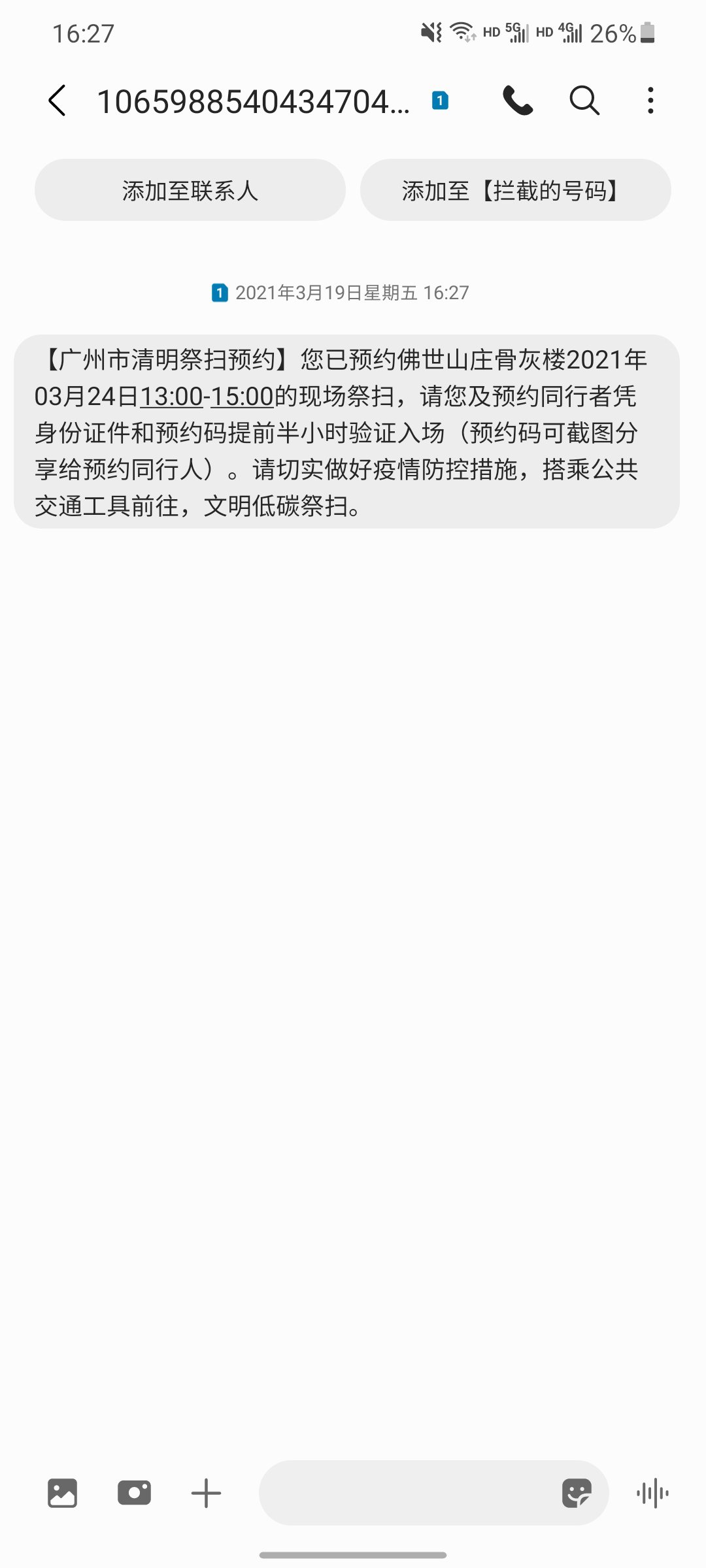The width and height of the screenshot is (706, 1568).
Task: Open the three-dot overflow menu
Action: pyautogui.click(x=650, y=101)
